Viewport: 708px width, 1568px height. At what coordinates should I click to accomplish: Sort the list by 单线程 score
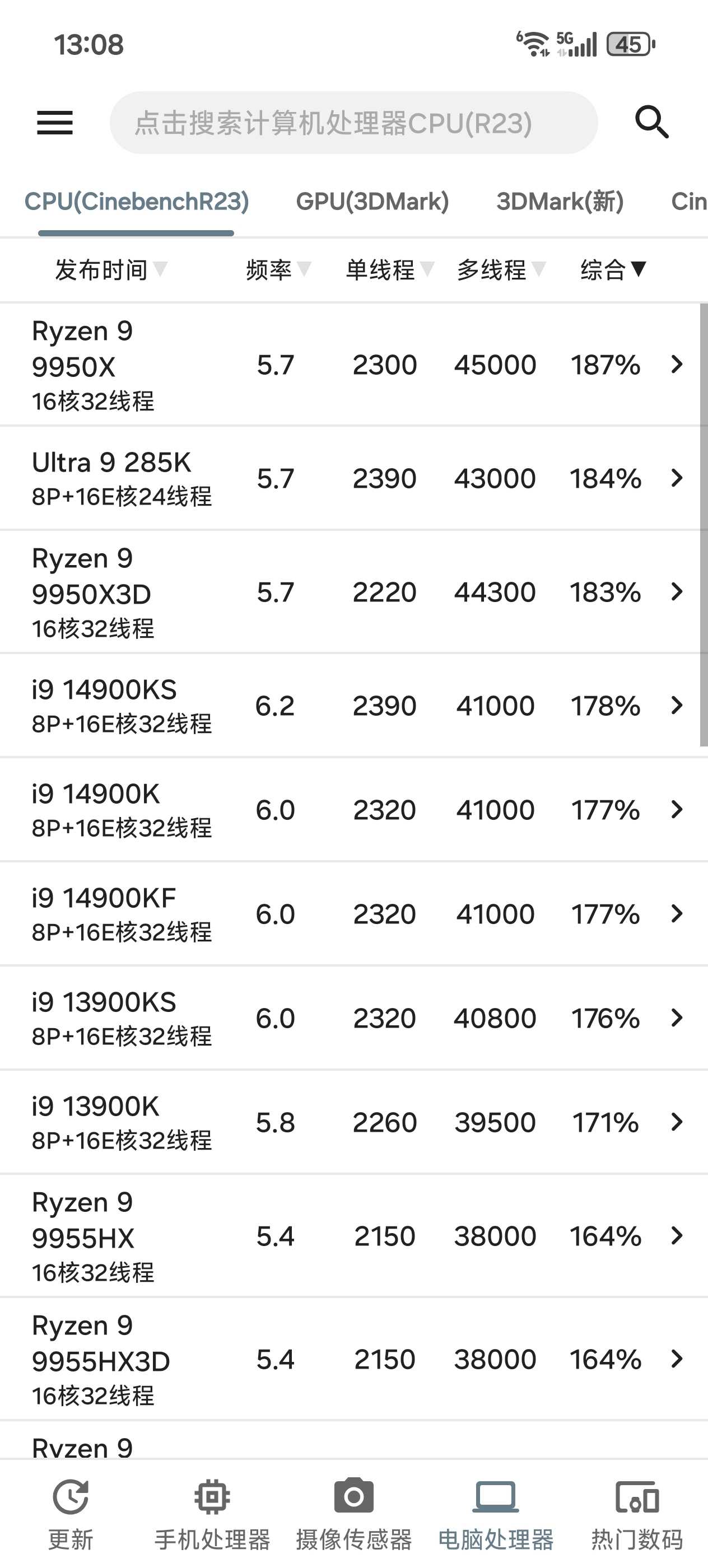pyautogui.click(x=388, y=269)
